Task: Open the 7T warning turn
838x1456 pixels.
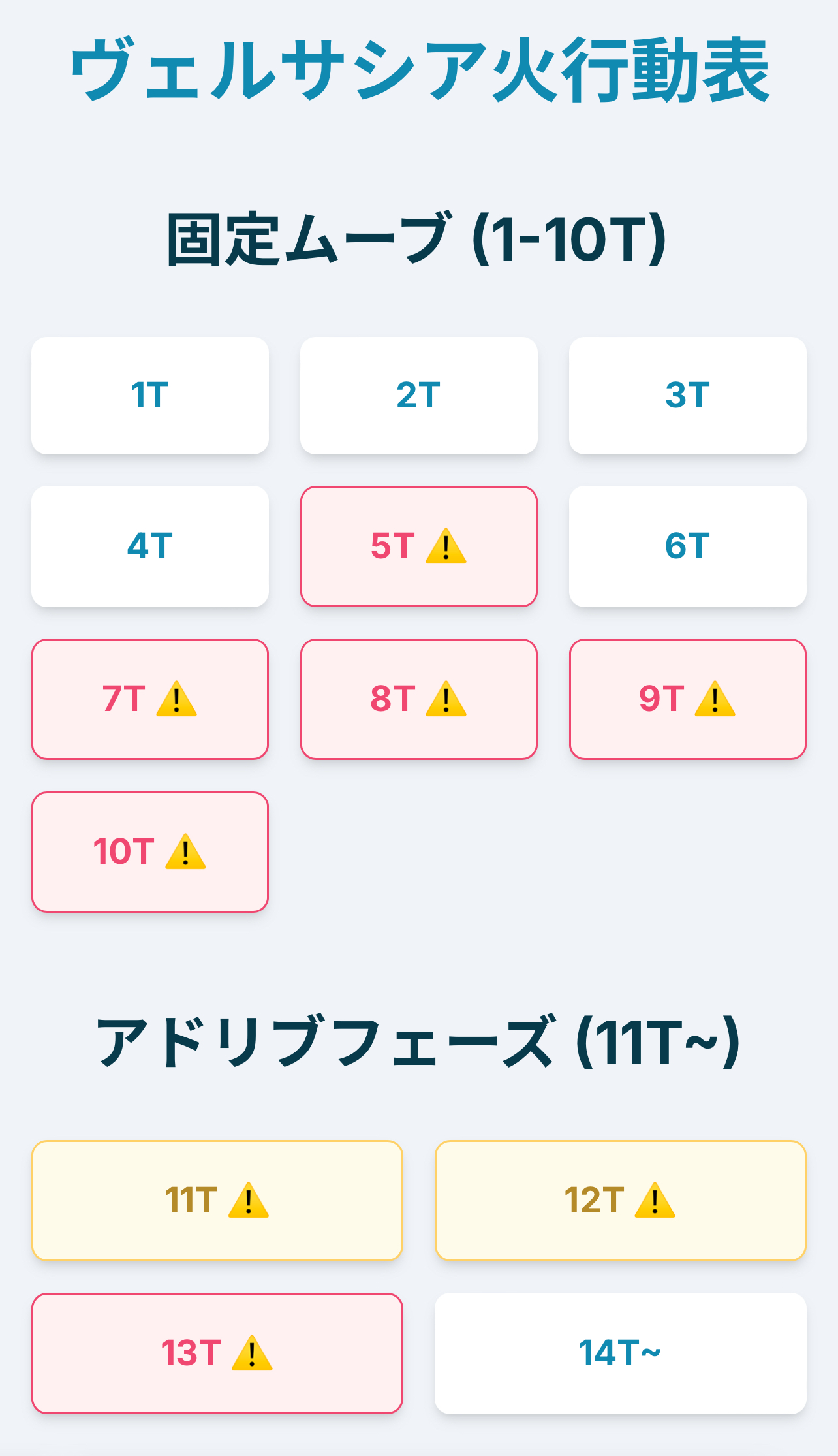Action: point(150,699)
